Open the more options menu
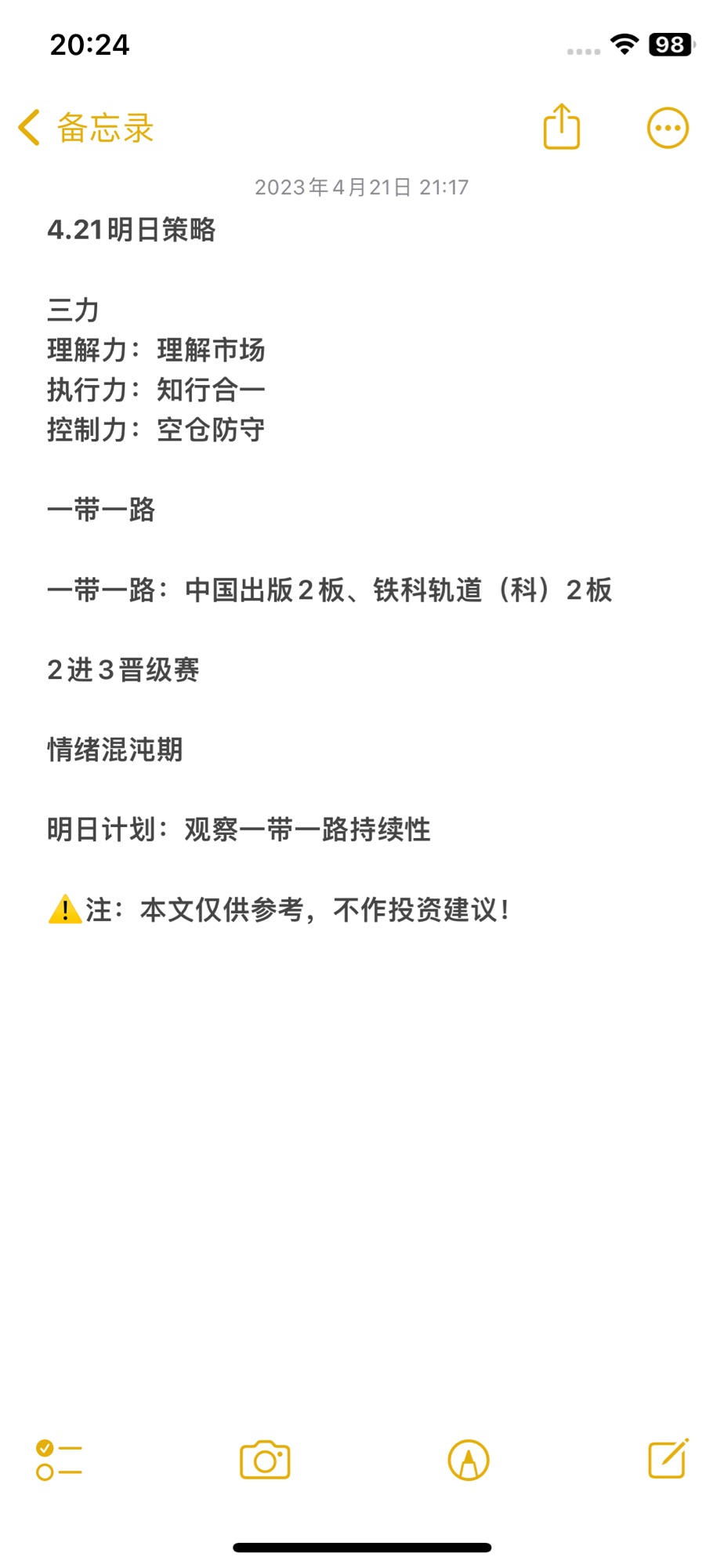Image resolution: width=724 pixels, height=1568 pixels. [668, 128]
